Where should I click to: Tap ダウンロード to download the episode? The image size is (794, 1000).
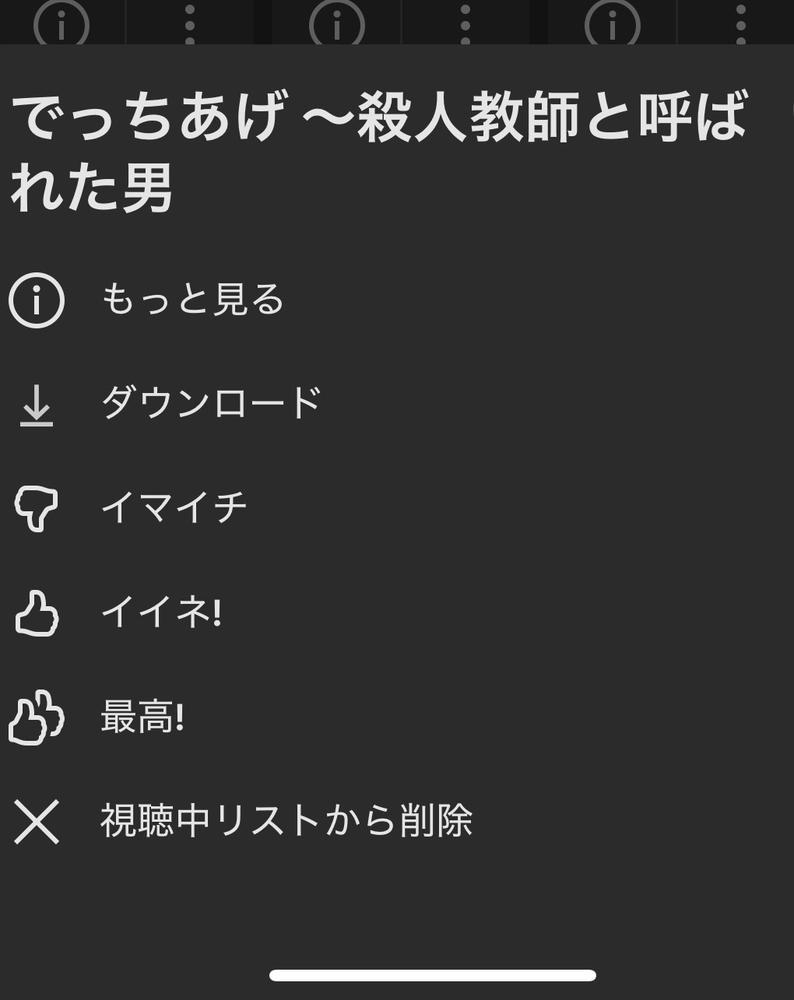tap(212, 402)
